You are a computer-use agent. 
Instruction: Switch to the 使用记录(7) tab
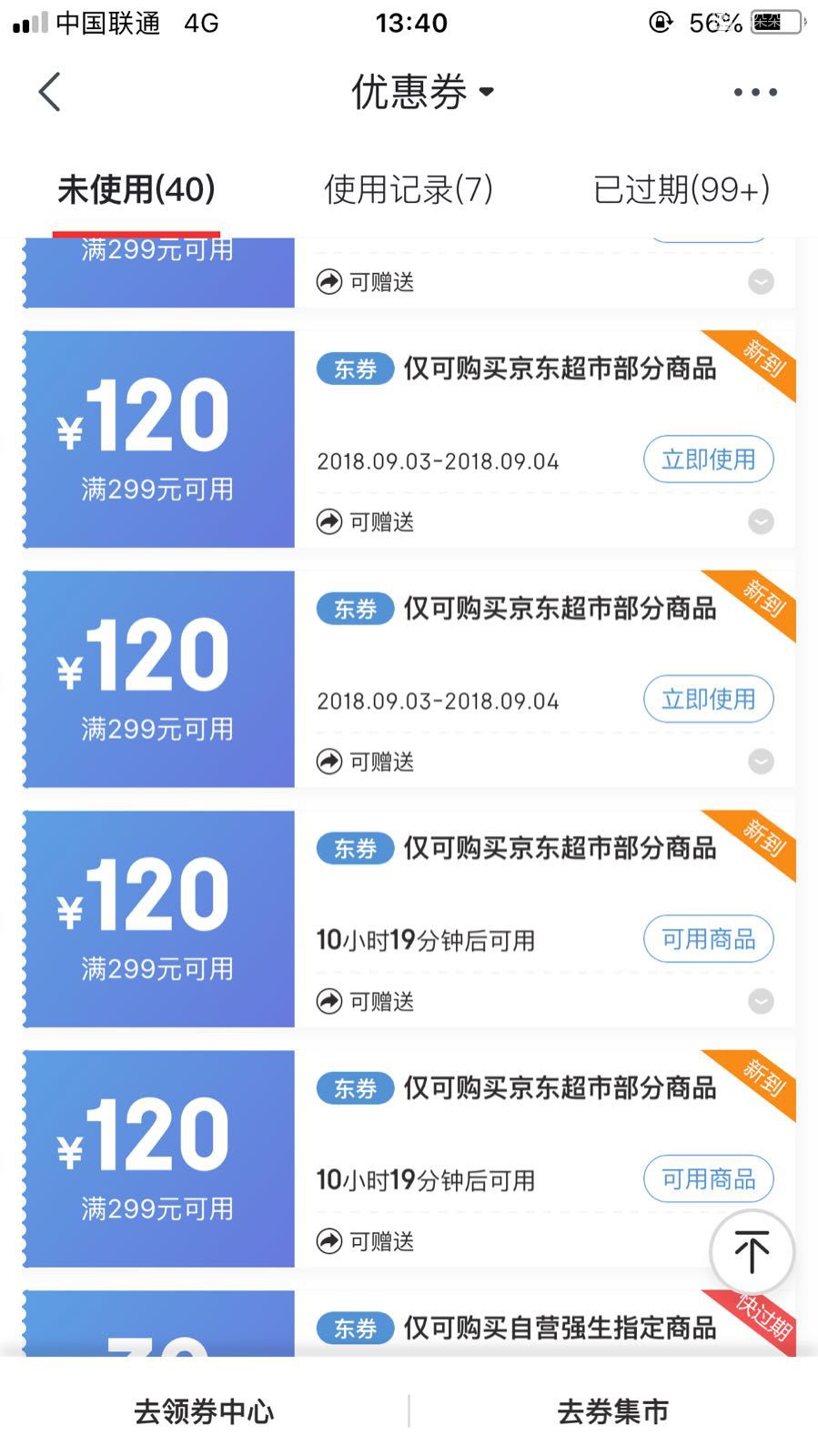click(409, 189)
